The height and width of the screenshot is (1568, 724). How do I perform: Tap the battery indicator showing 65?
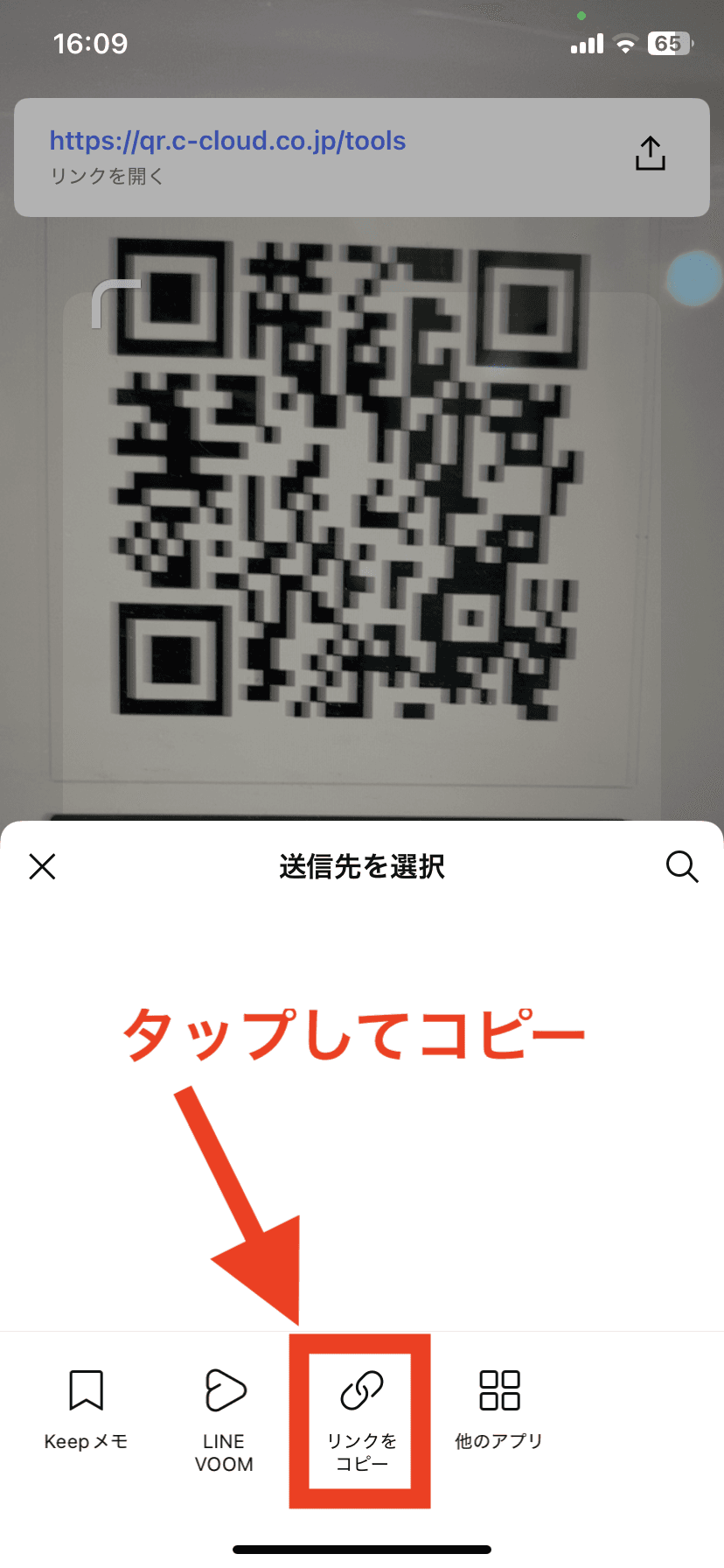coord(668,42)
